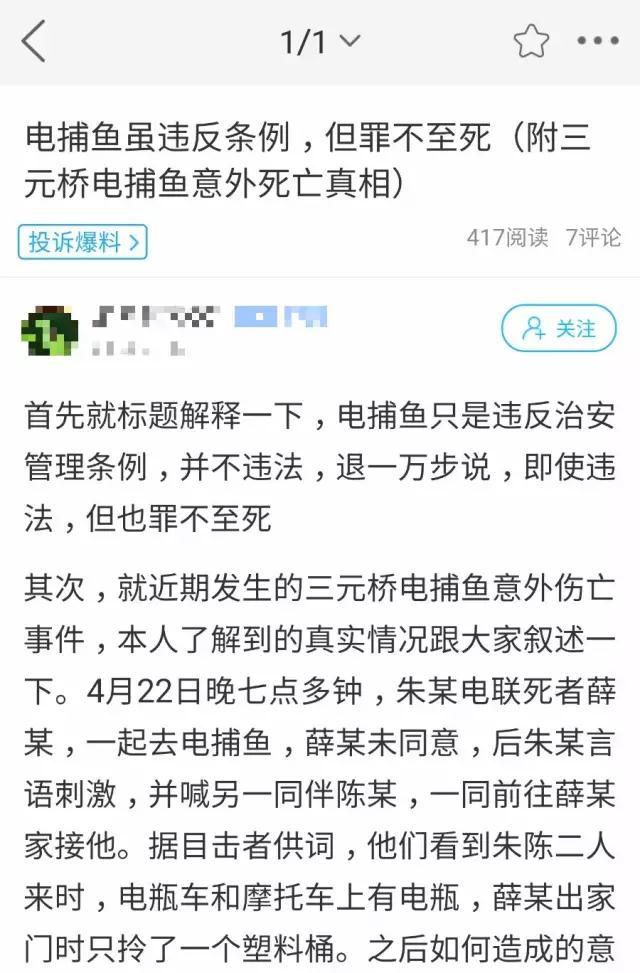Open the 投诉爆料 section link
The width and height of the screenshot is (640, 973).
(x=83, y=241)
